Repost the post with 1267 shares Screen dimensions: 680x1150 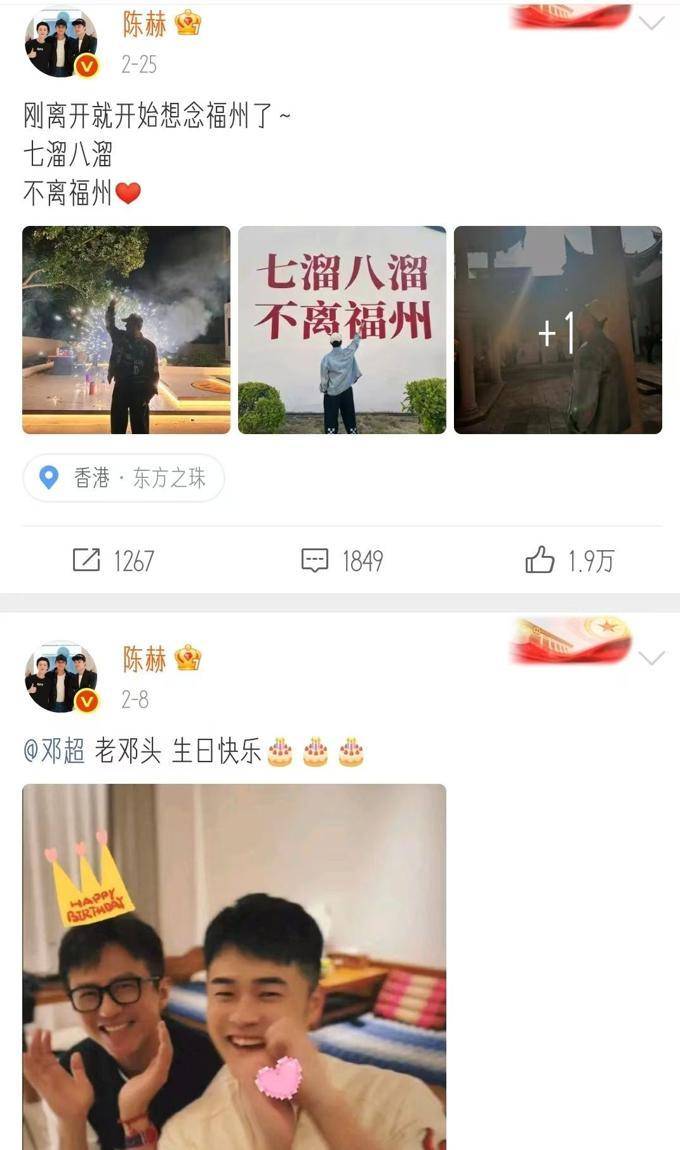coord(113,561)
